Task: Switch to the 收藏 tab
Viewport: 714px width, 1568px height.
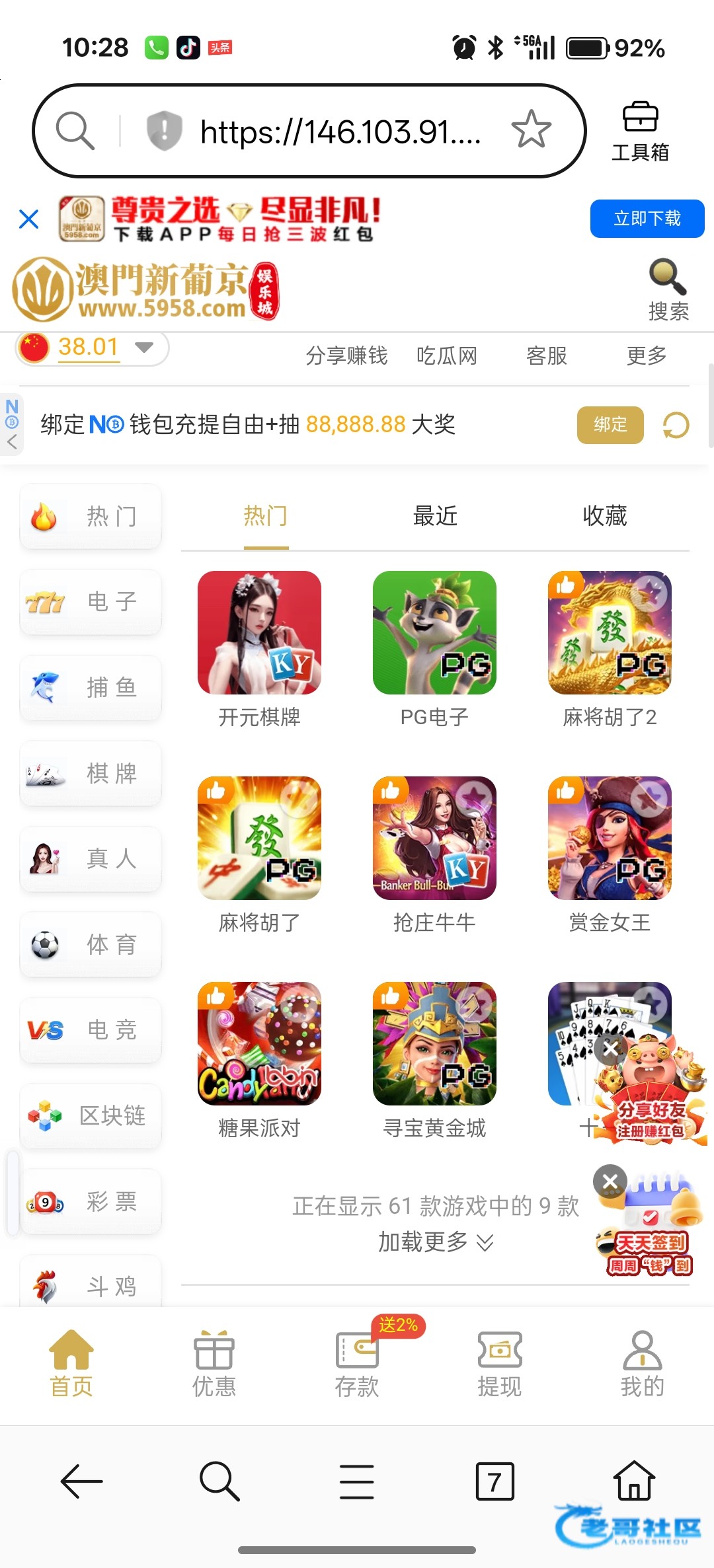Action: (604, 516)
